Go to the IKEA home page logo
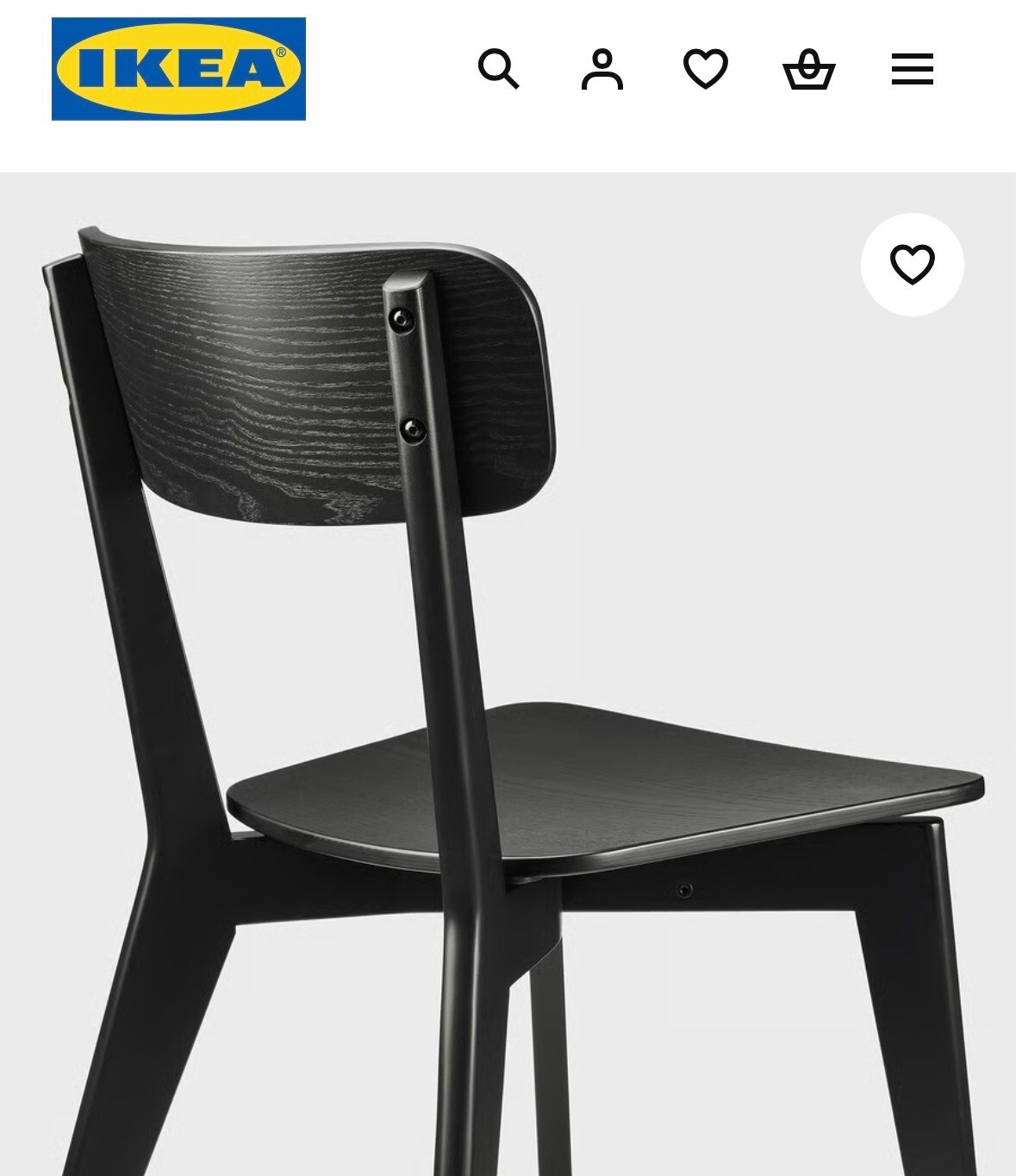This screenshot has height=1176, width=1016. [x=178, y=69]
